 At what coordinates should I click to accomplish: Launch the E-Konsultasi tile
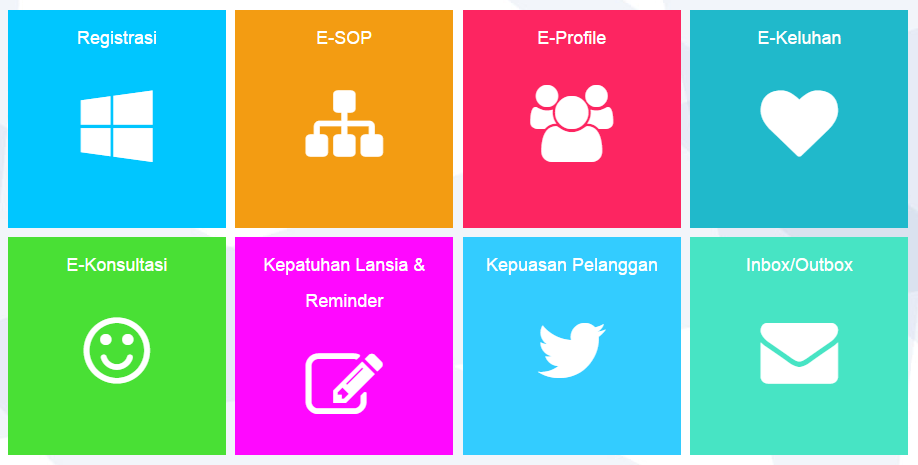click(x=117, y=346)
